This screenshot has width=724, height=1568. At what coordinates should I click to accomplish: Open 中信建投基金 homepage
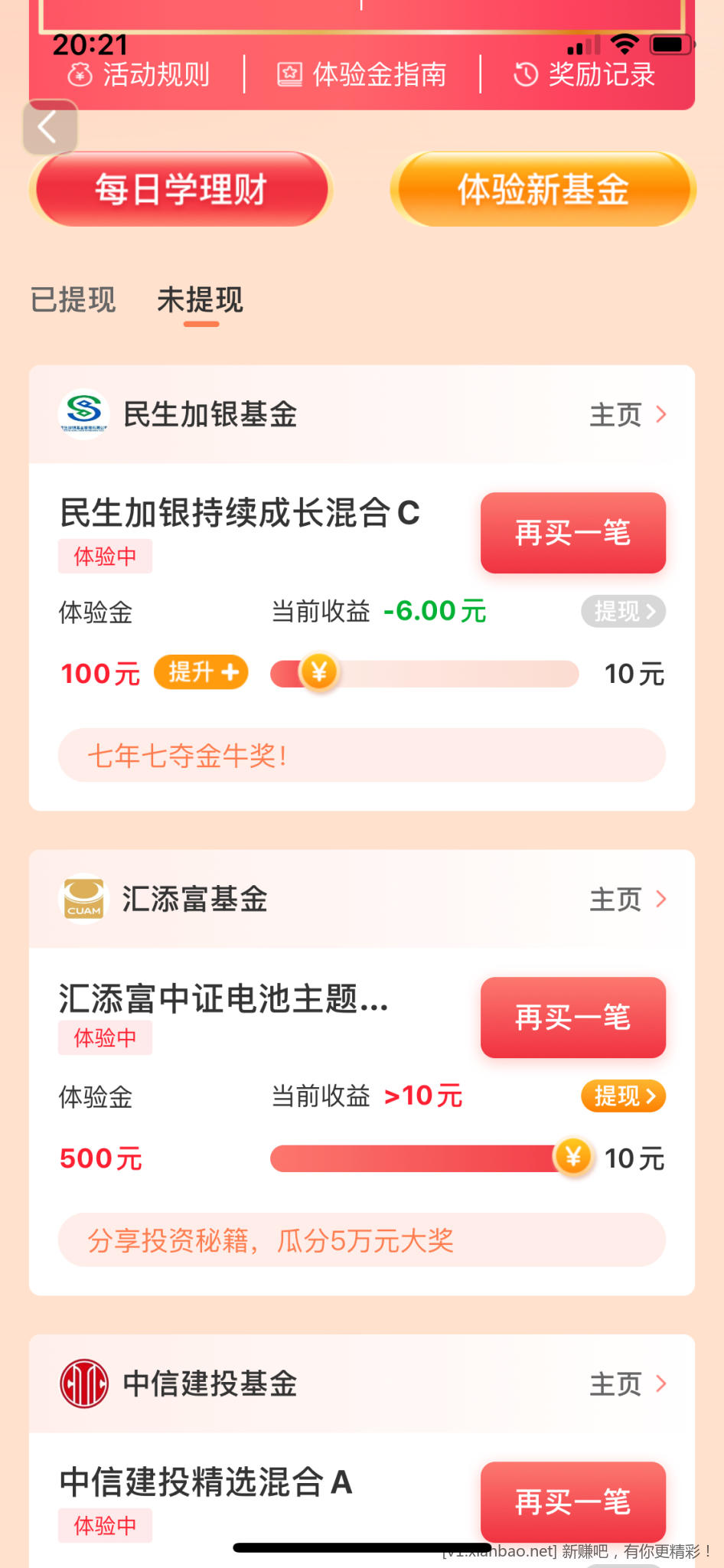click(x=628, y=1384)
